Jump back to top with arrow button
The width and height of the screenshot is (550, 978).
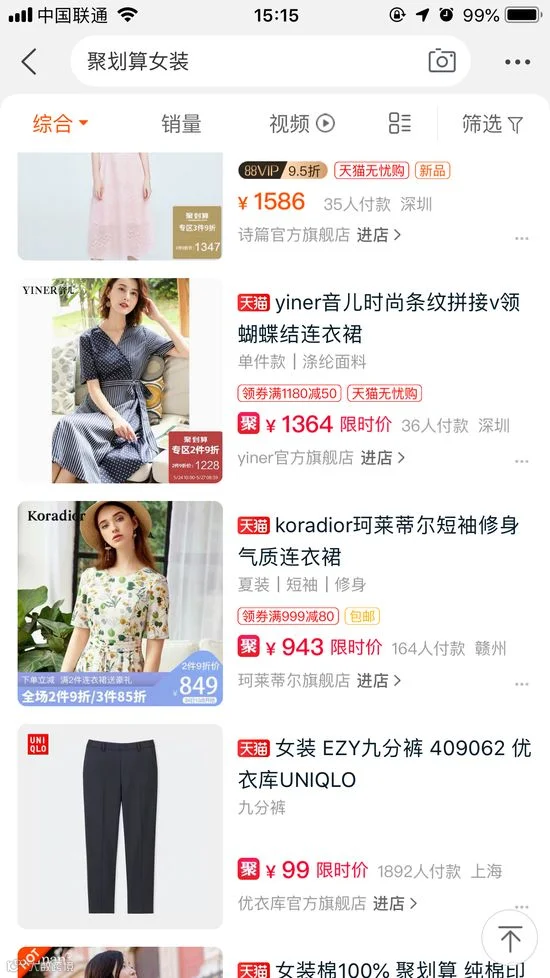(x=509, y=938)
